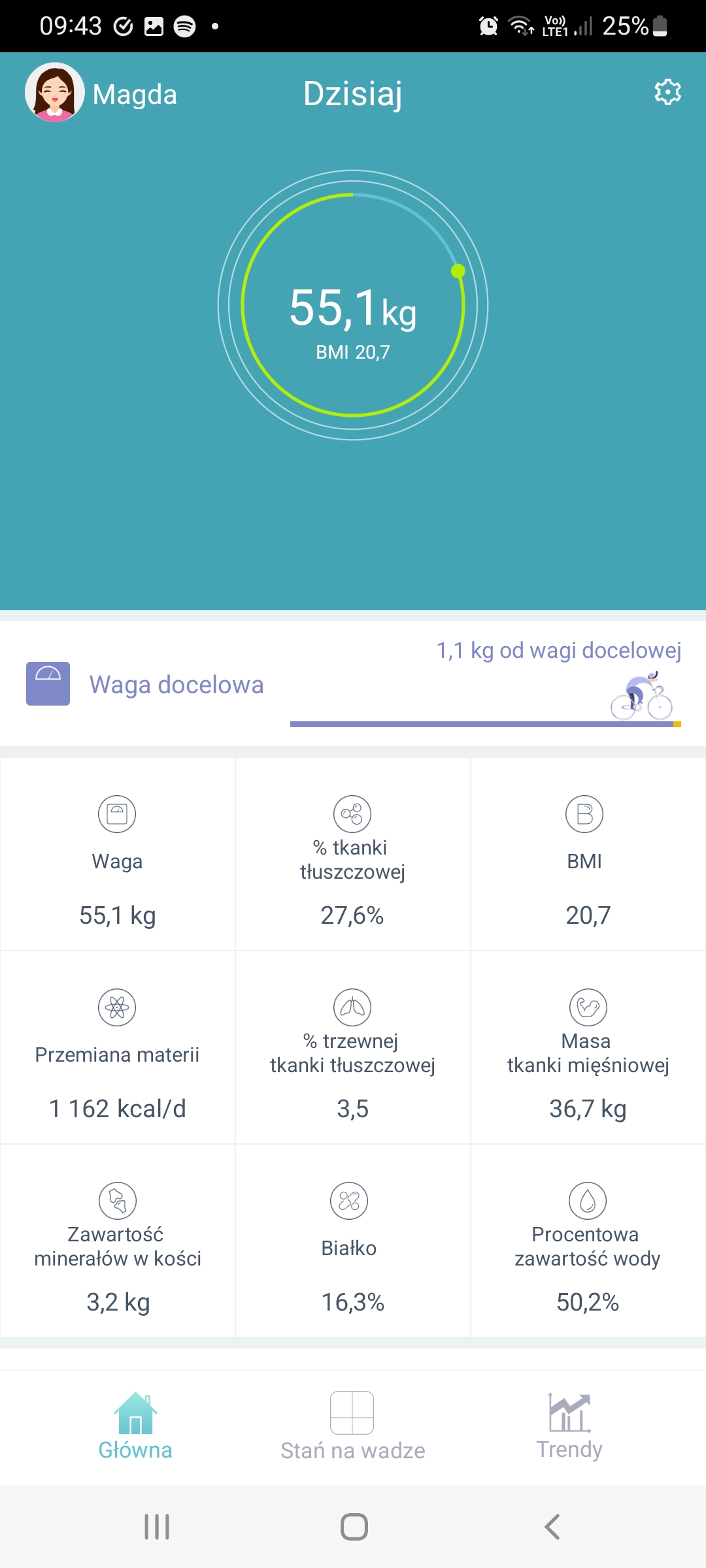706x1568 pixels.
Task: Tap Magda's profile avatar
Action: tap(53, 93)
